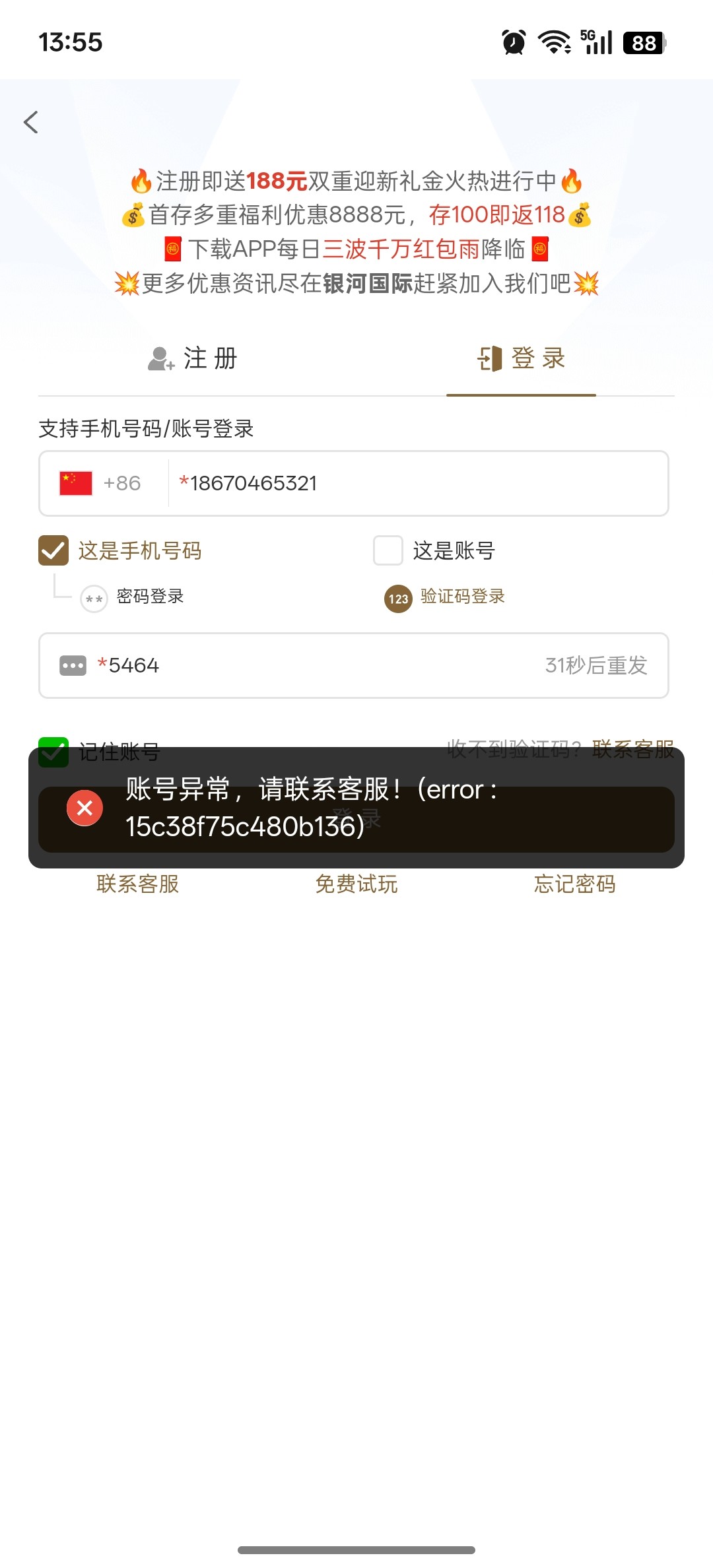Open 联系客服 link below the form

coord(137,884)
